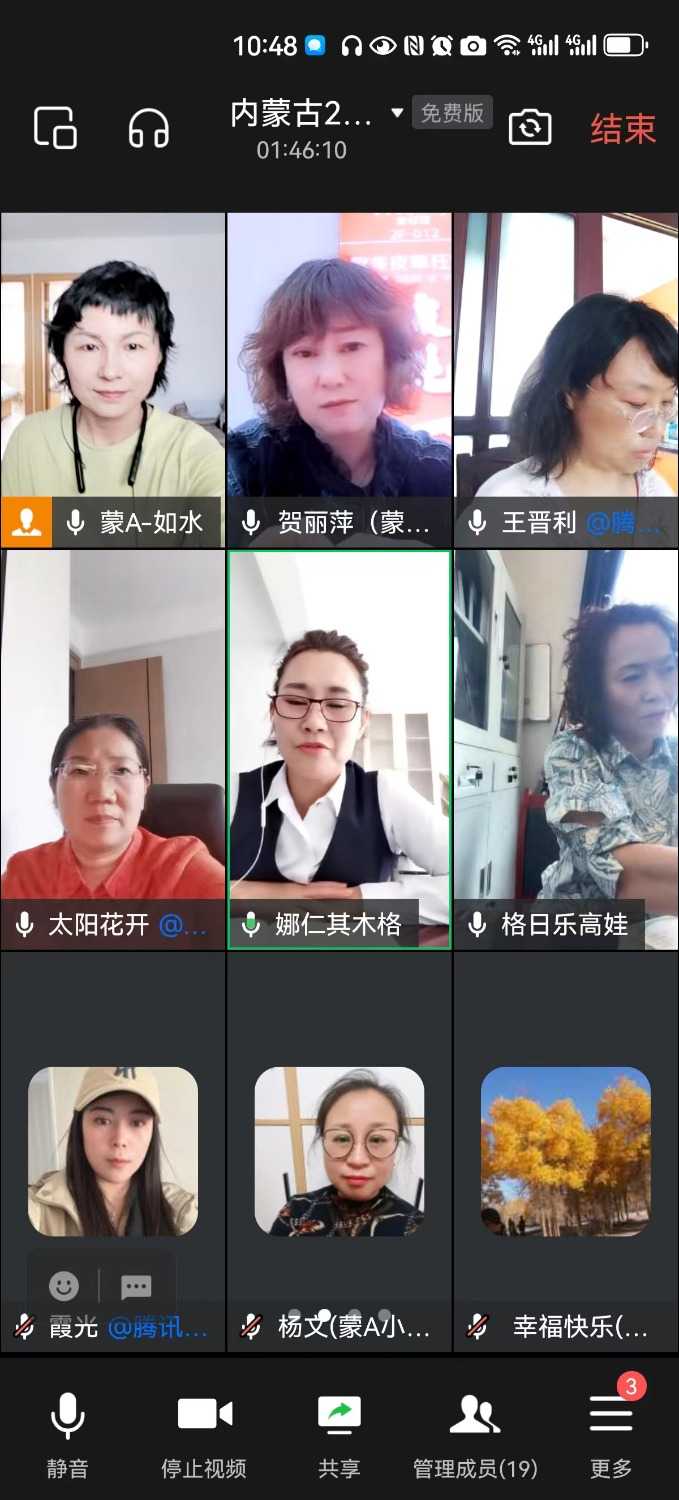Open the chat message bubble

pyautogui.click(x=136, y=1285)
